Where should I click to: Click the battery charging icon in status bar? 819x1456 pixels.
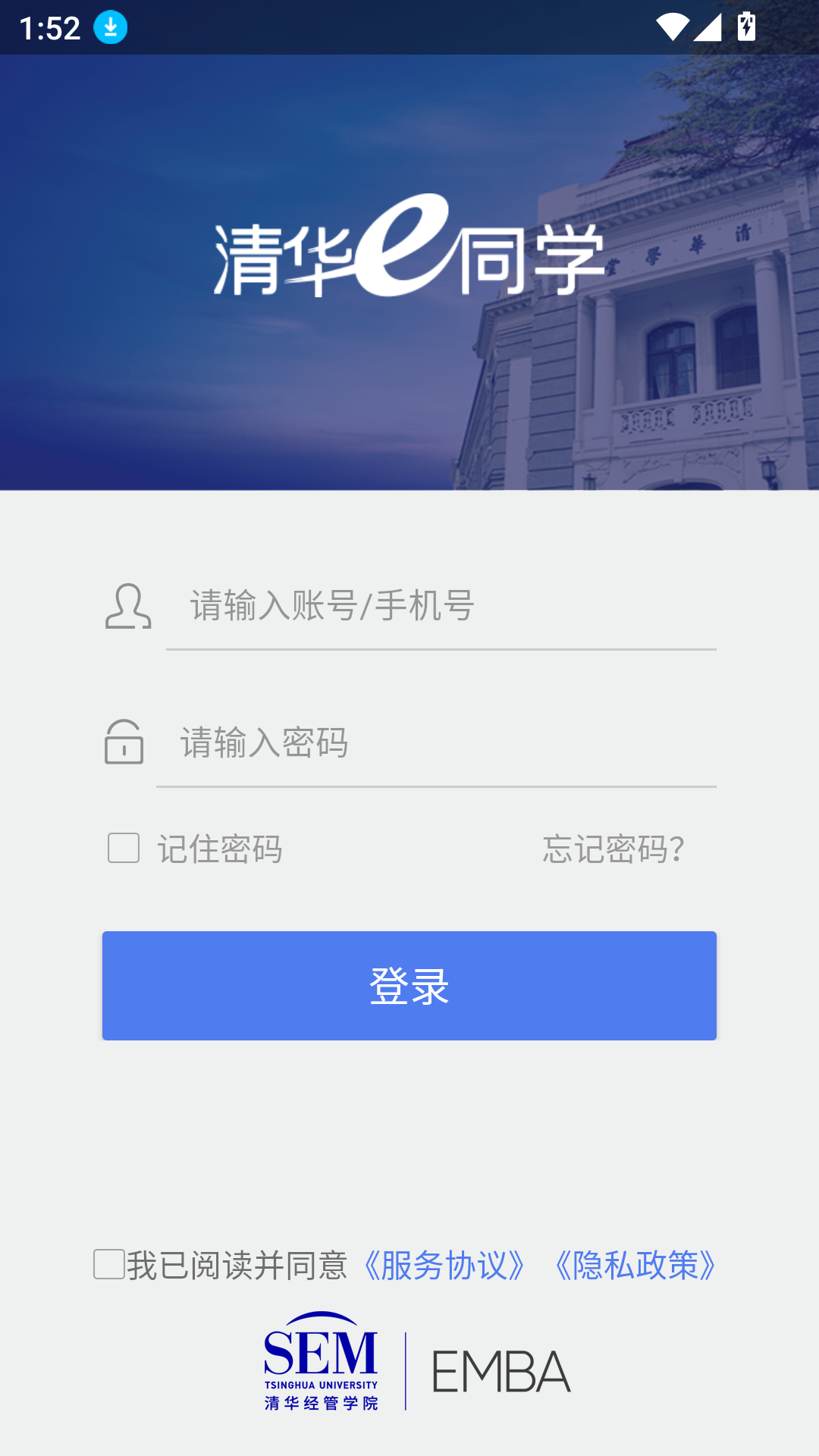pyautogui.click(x=747, y=26)
